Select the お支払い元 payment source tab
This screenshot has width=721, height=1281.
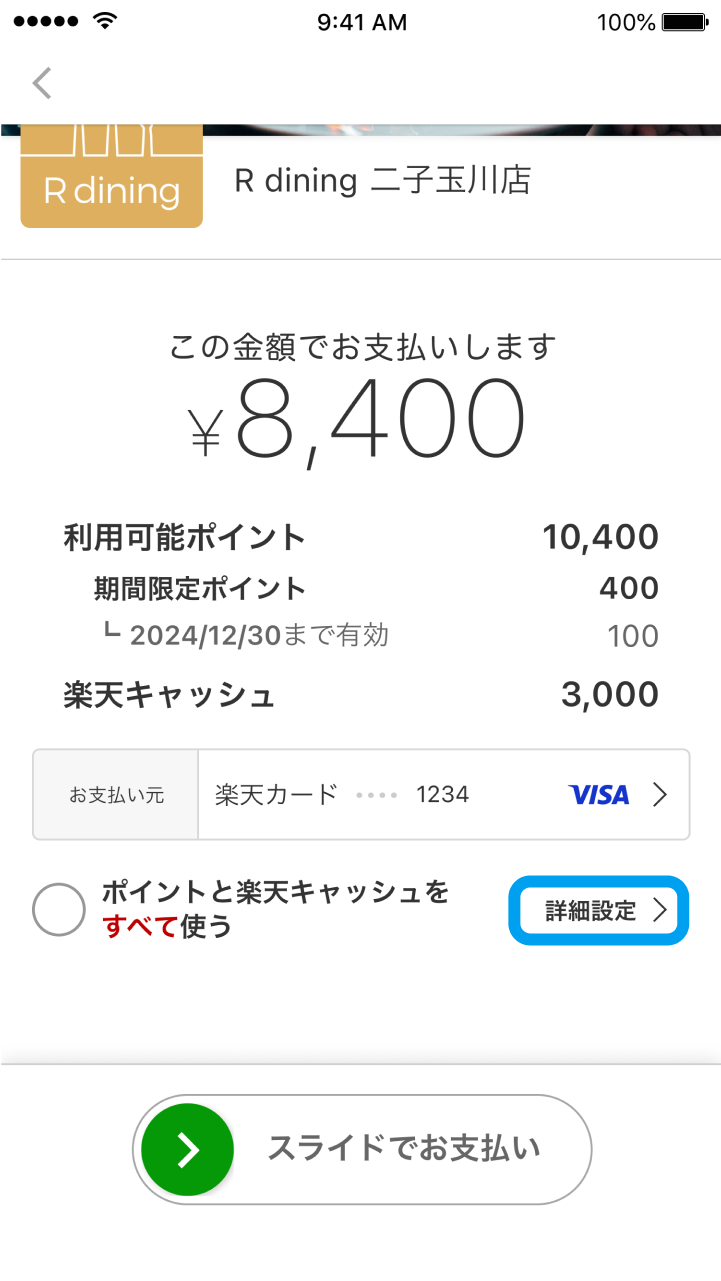click(115, 793)
